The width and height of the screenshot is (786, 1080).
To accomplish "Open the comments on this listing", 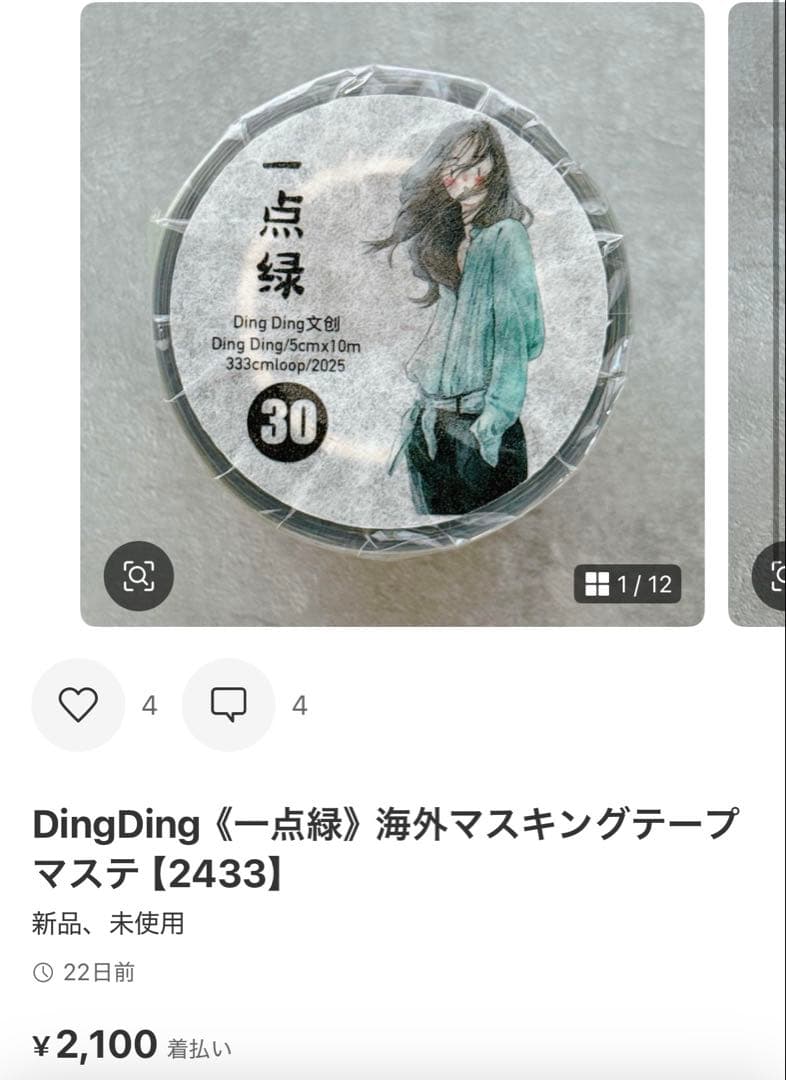I will coord(228,705).
